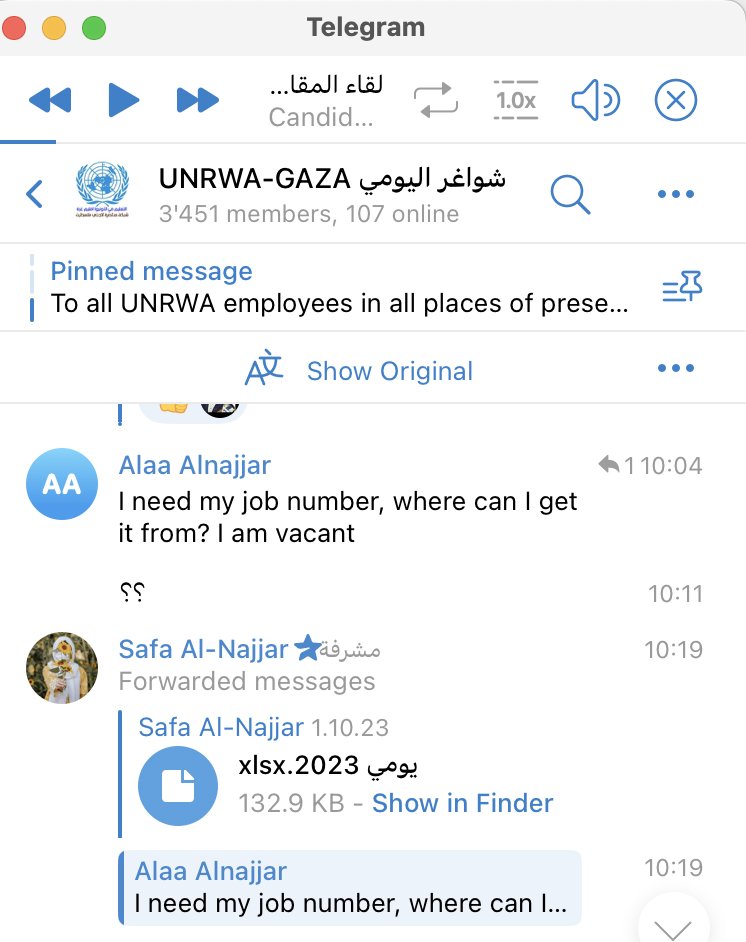The image size is (746, 942).
Task: Show list of pinned messages
Action: point(682,288)
